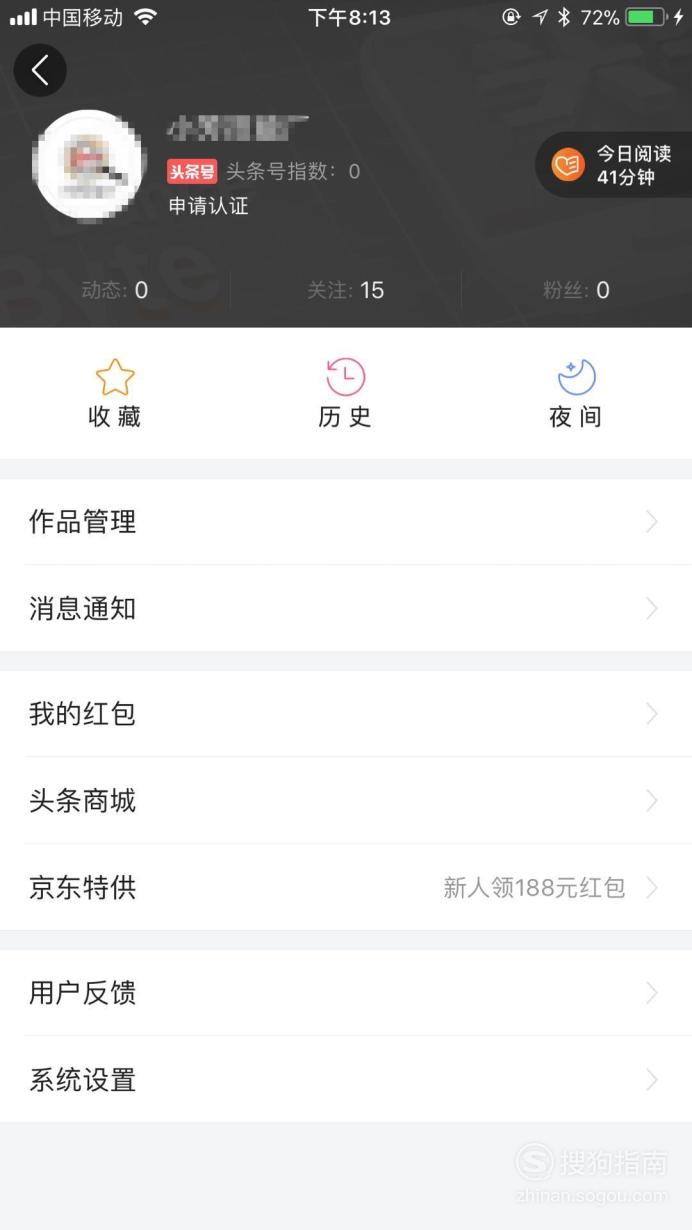Open the 关注 following list
Image resolution: width=692 pixels, height=1230 pixels.
pos(345,290)
